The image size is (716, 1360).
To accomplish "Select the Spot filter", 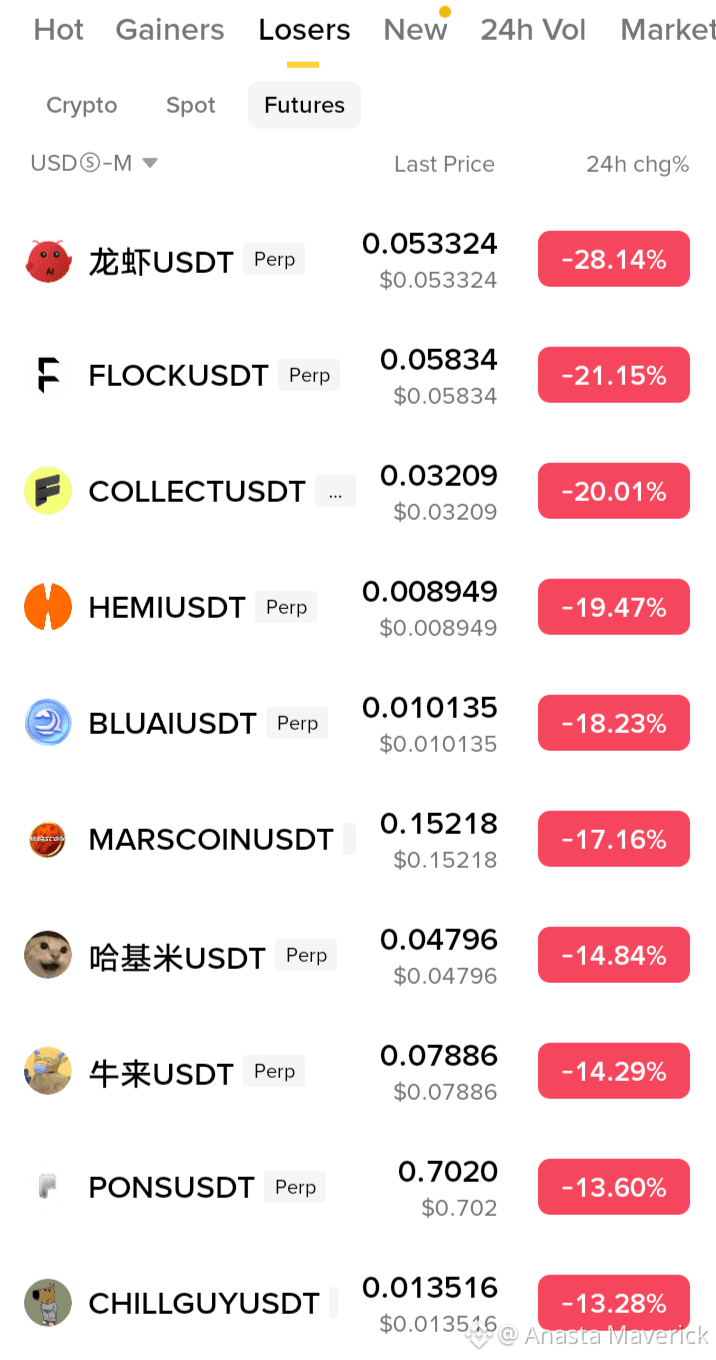I will [191, 105].
